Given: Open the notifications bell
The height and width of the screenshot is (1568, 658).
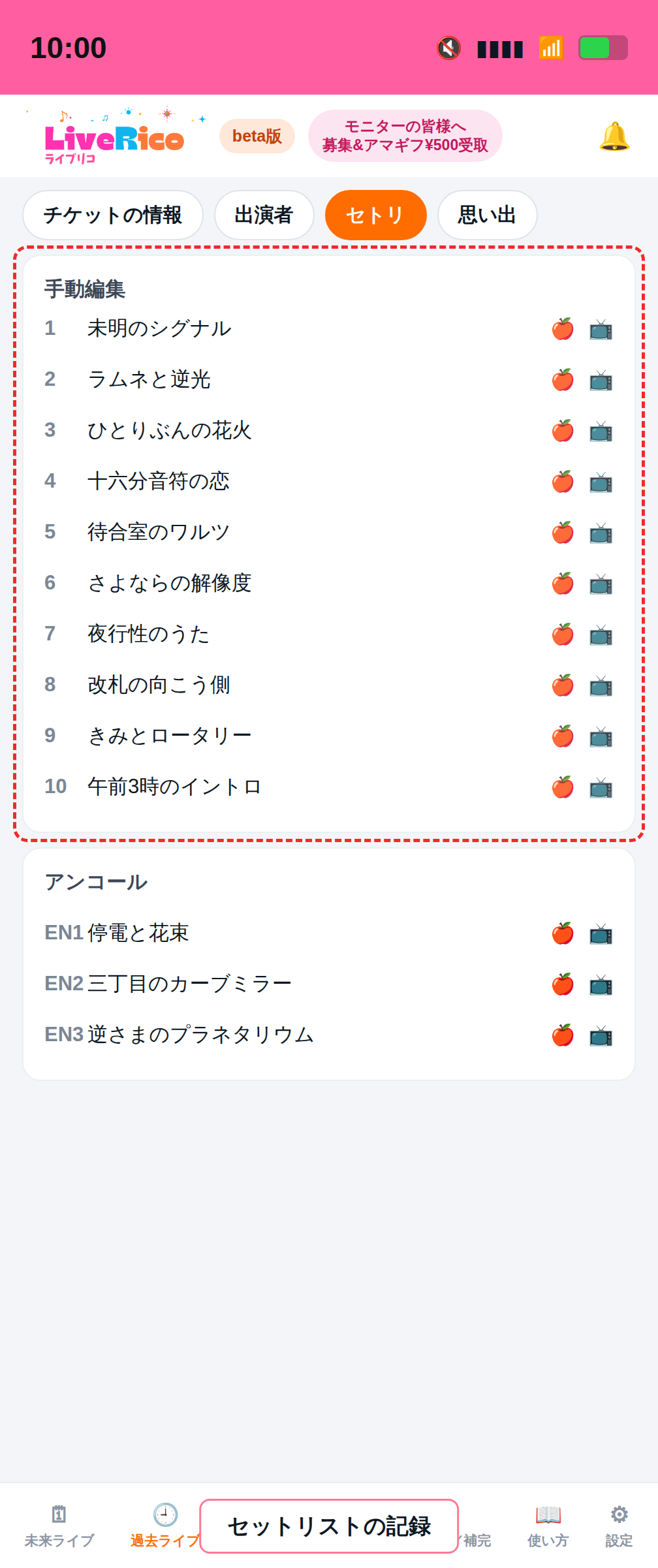Looking at the screenshot, I should tap(614, 136).
